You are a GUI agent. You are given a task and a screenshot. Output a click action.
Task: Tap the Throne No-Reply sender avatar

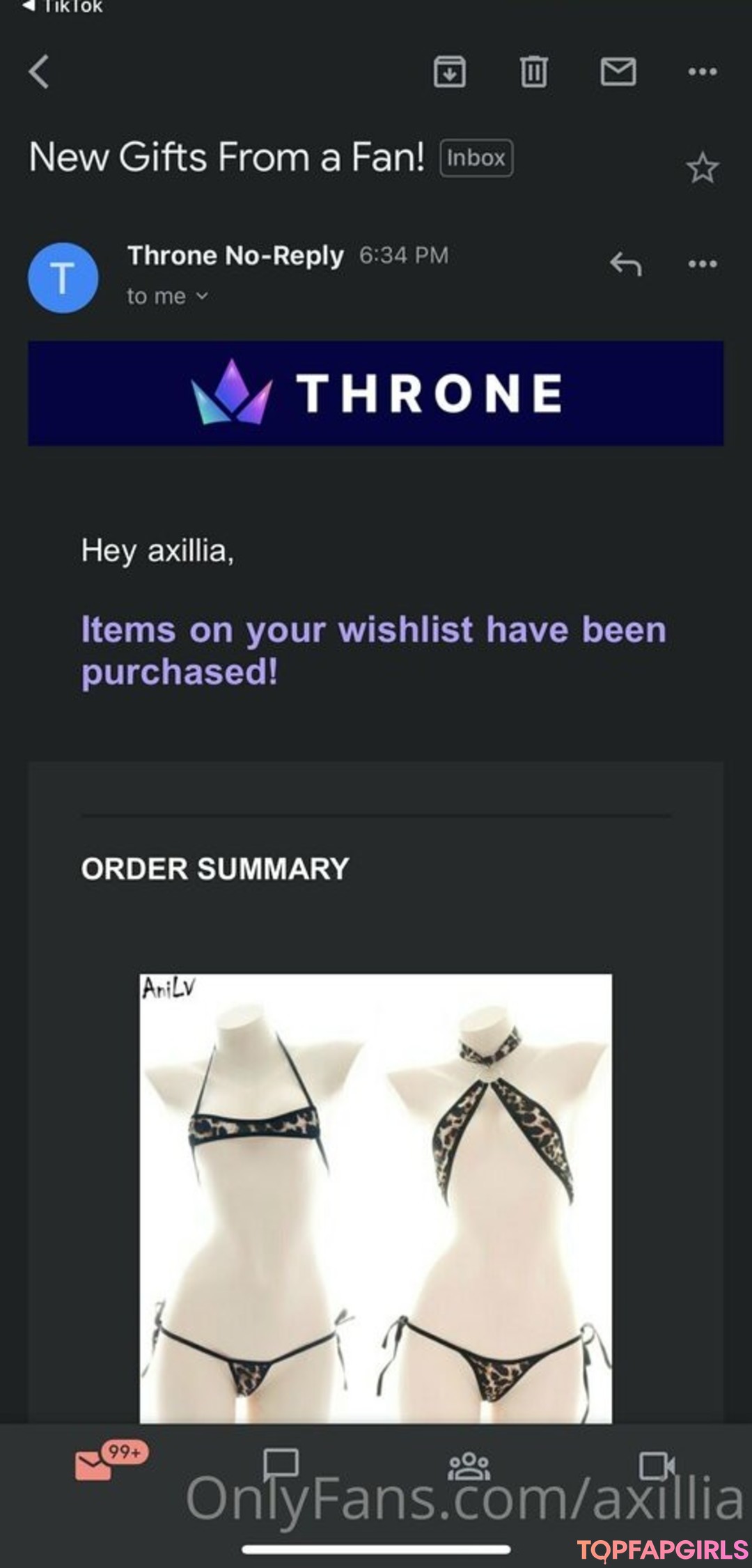63,278
